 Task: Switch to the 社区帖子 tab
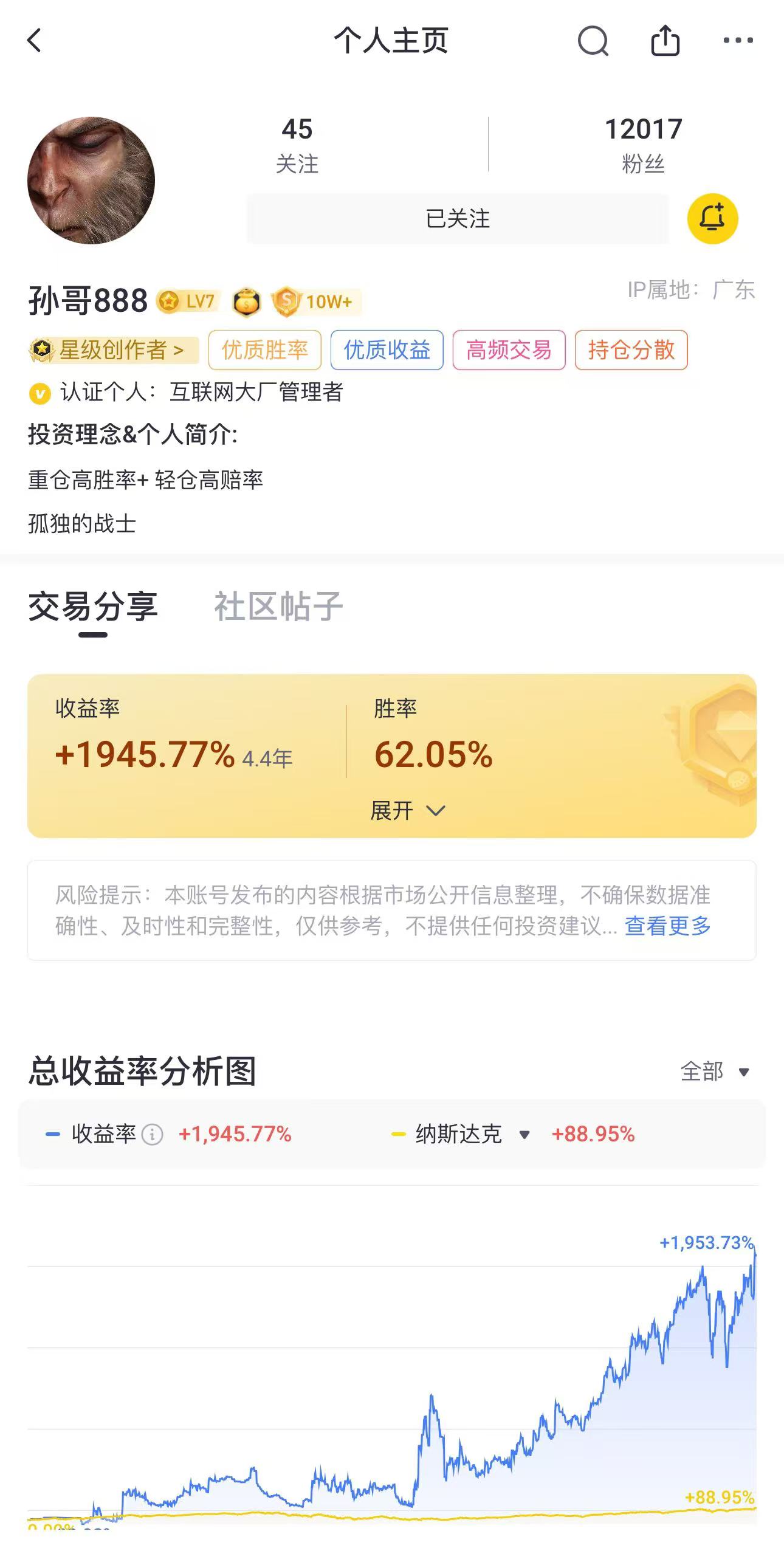278,607
